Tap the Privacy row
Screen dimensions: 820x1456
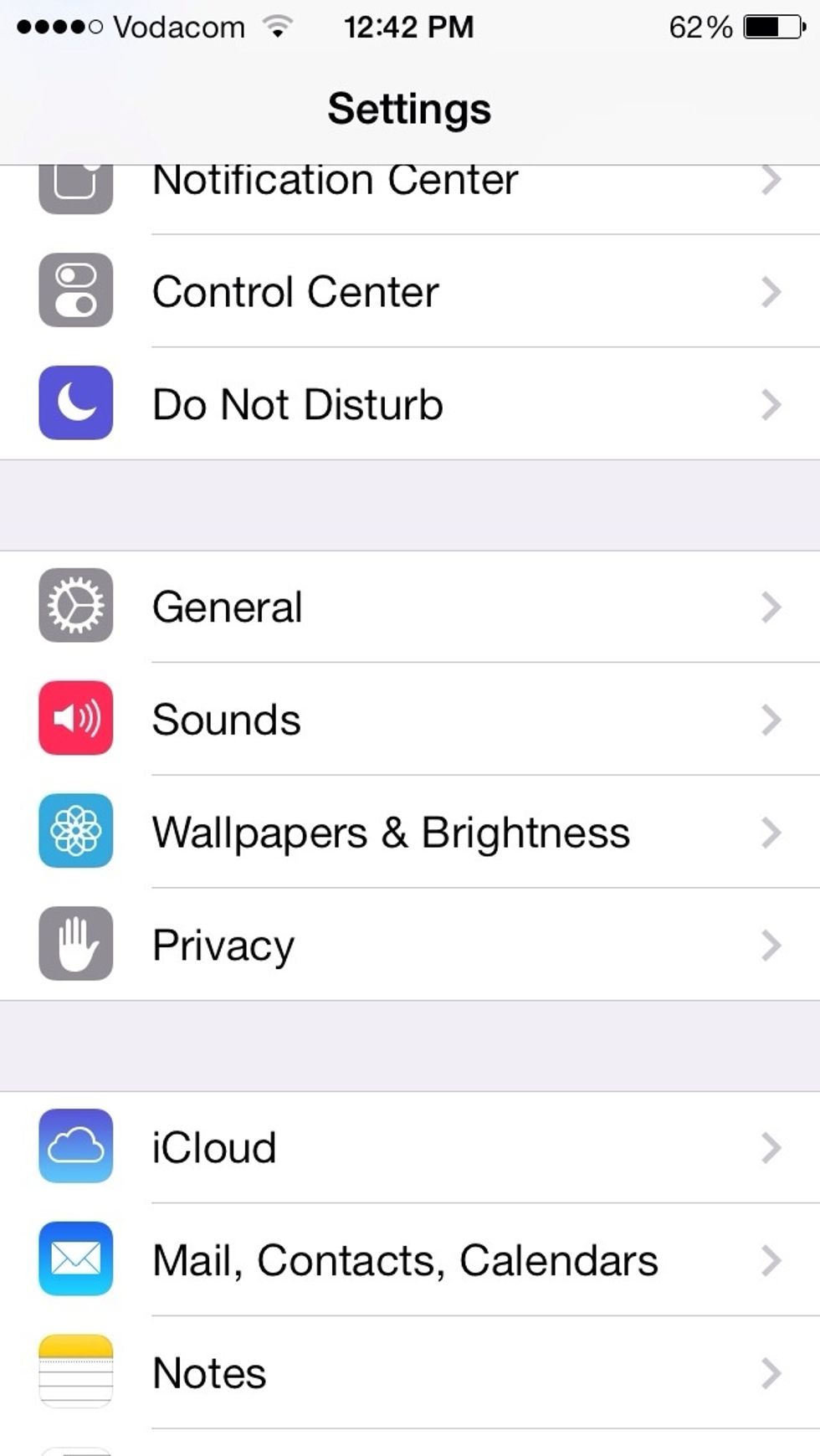410,944
